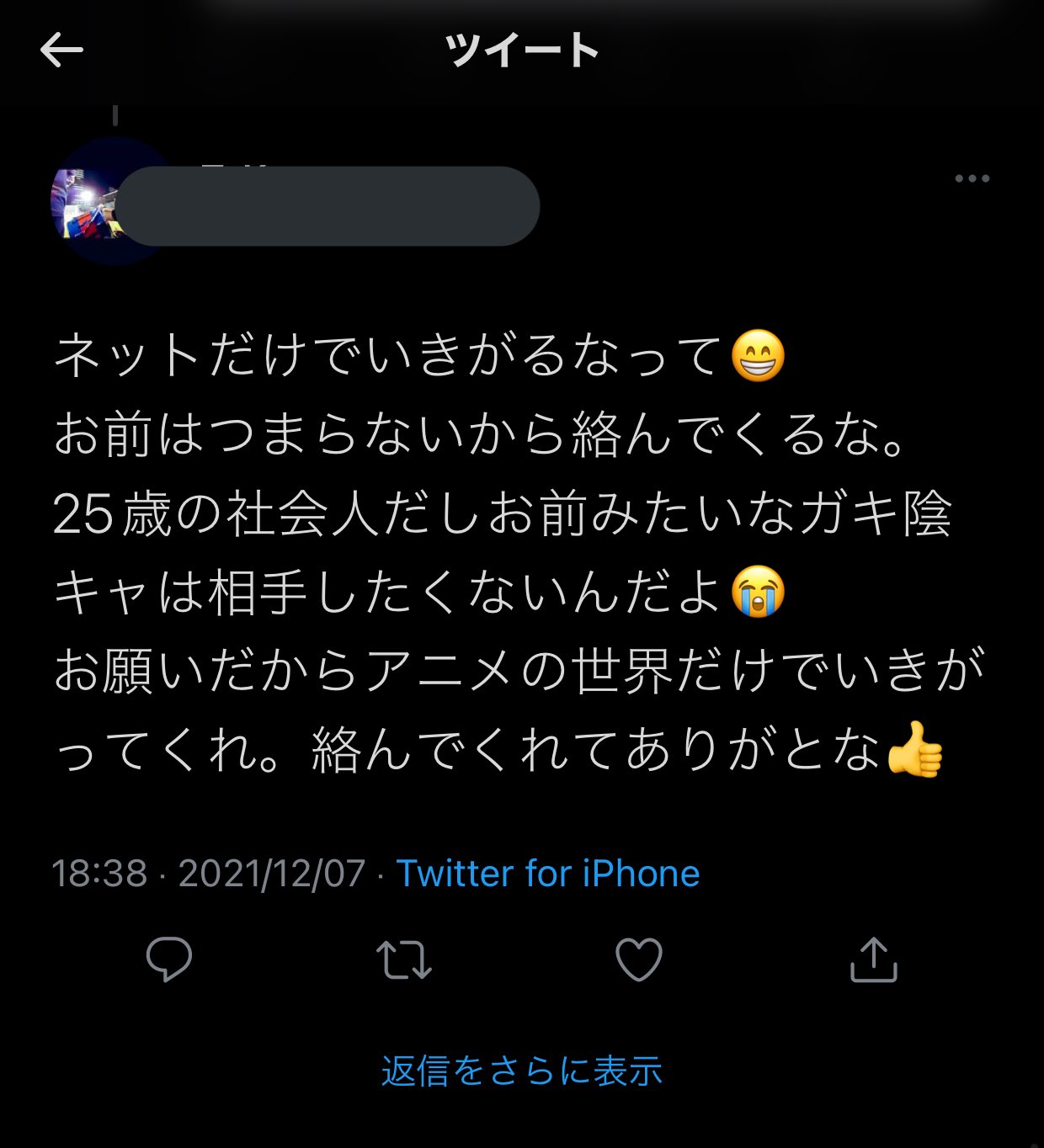Viewport: 1044px width, 1148px height.
Task: Go back using the top-left arrow
Action: (x=61, y=50)
